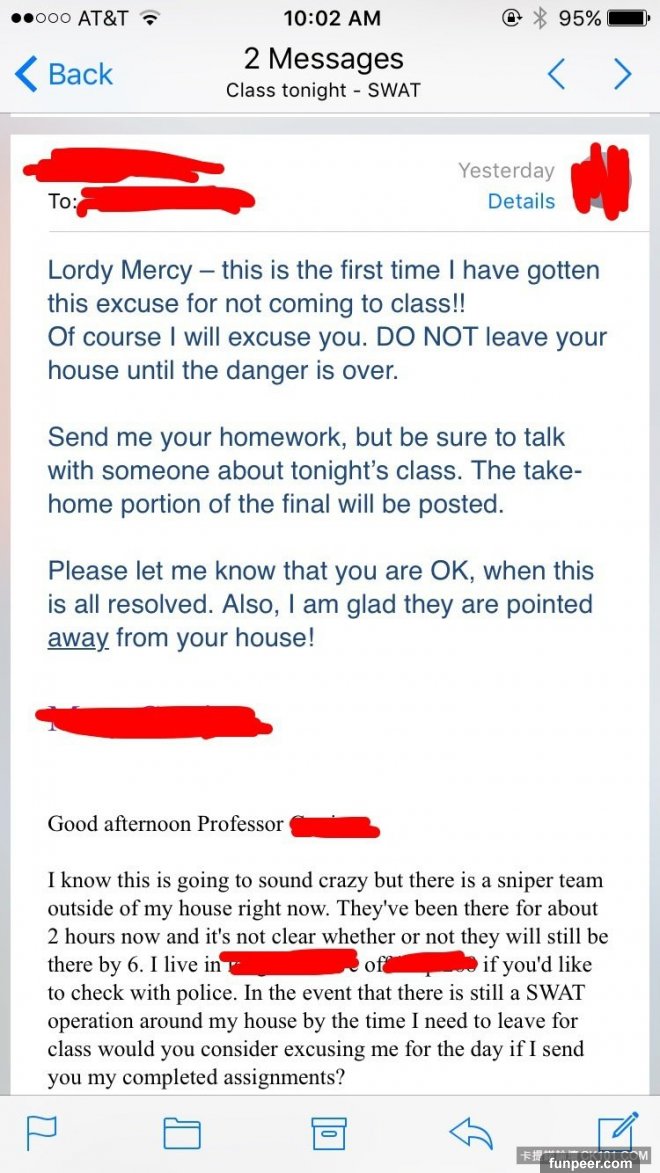Flag this email
This screenshot has height=1173, width=660.
[x=42, y=1132]
